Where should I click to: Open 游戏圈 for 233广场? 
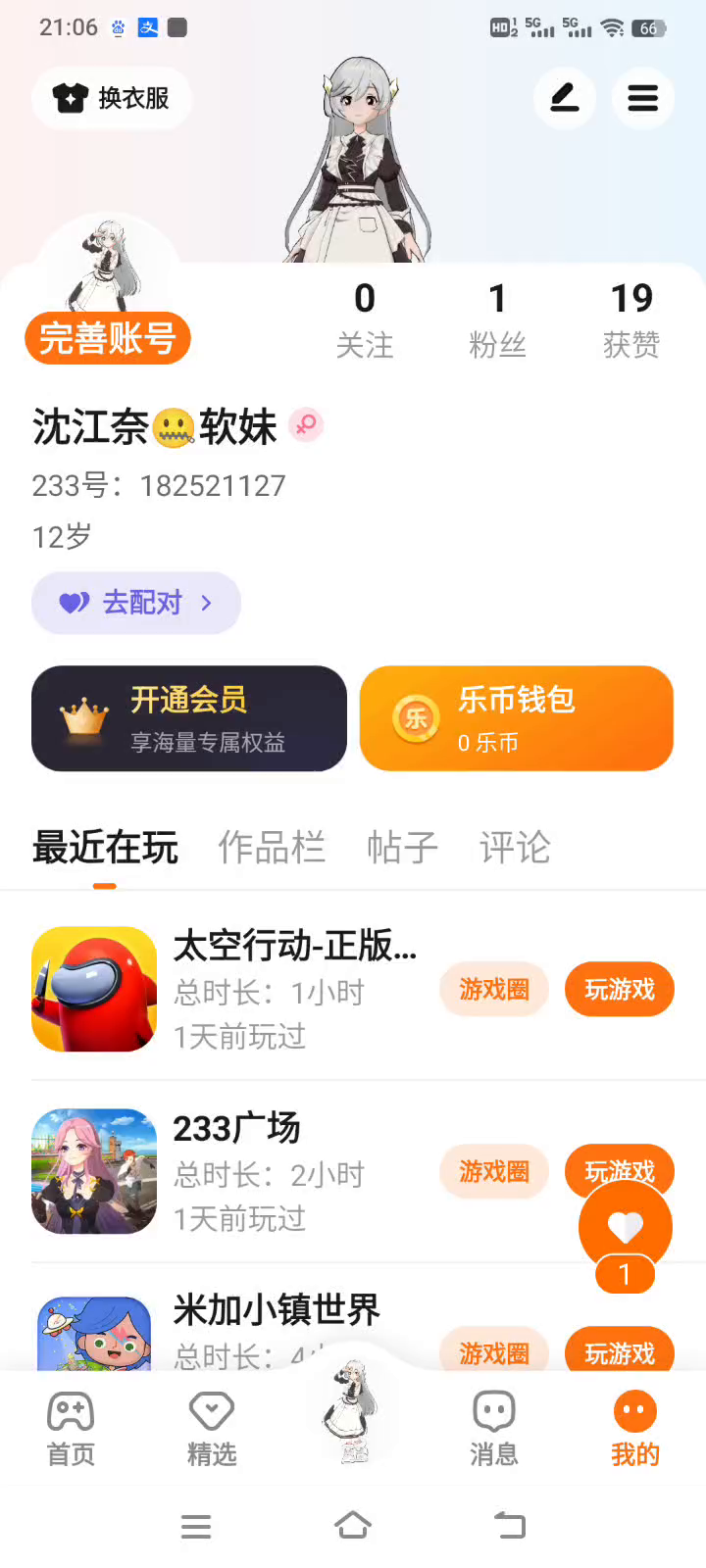coord(494,1171)
